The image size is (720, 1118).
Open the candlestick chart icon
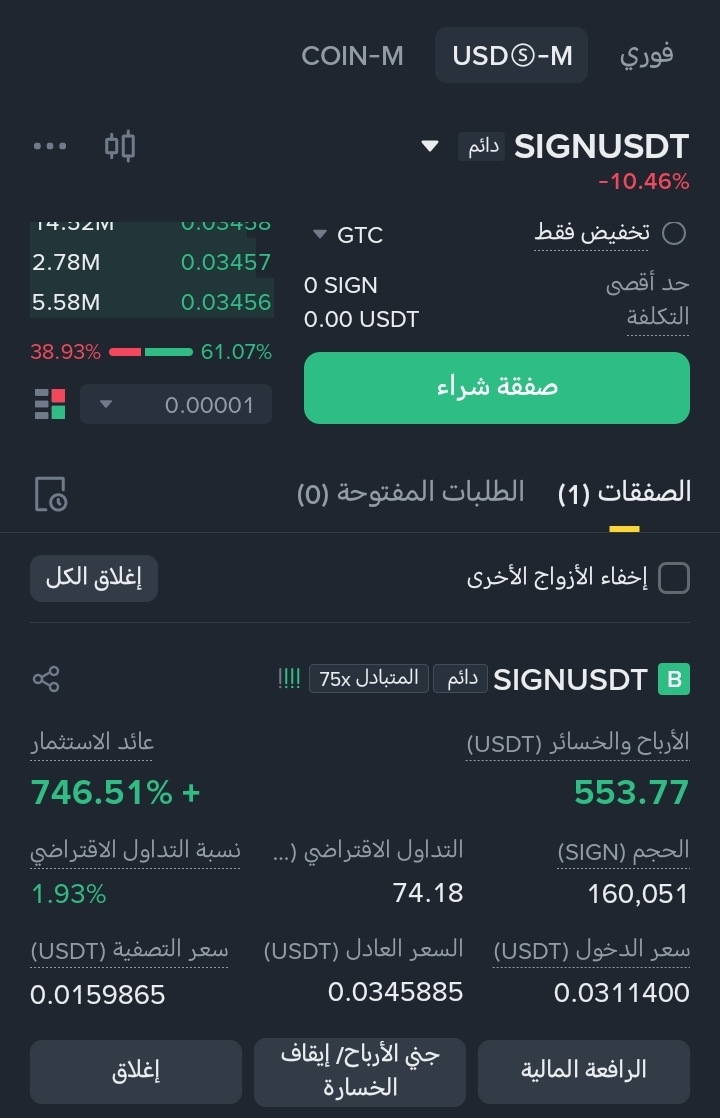pos(120,146)
